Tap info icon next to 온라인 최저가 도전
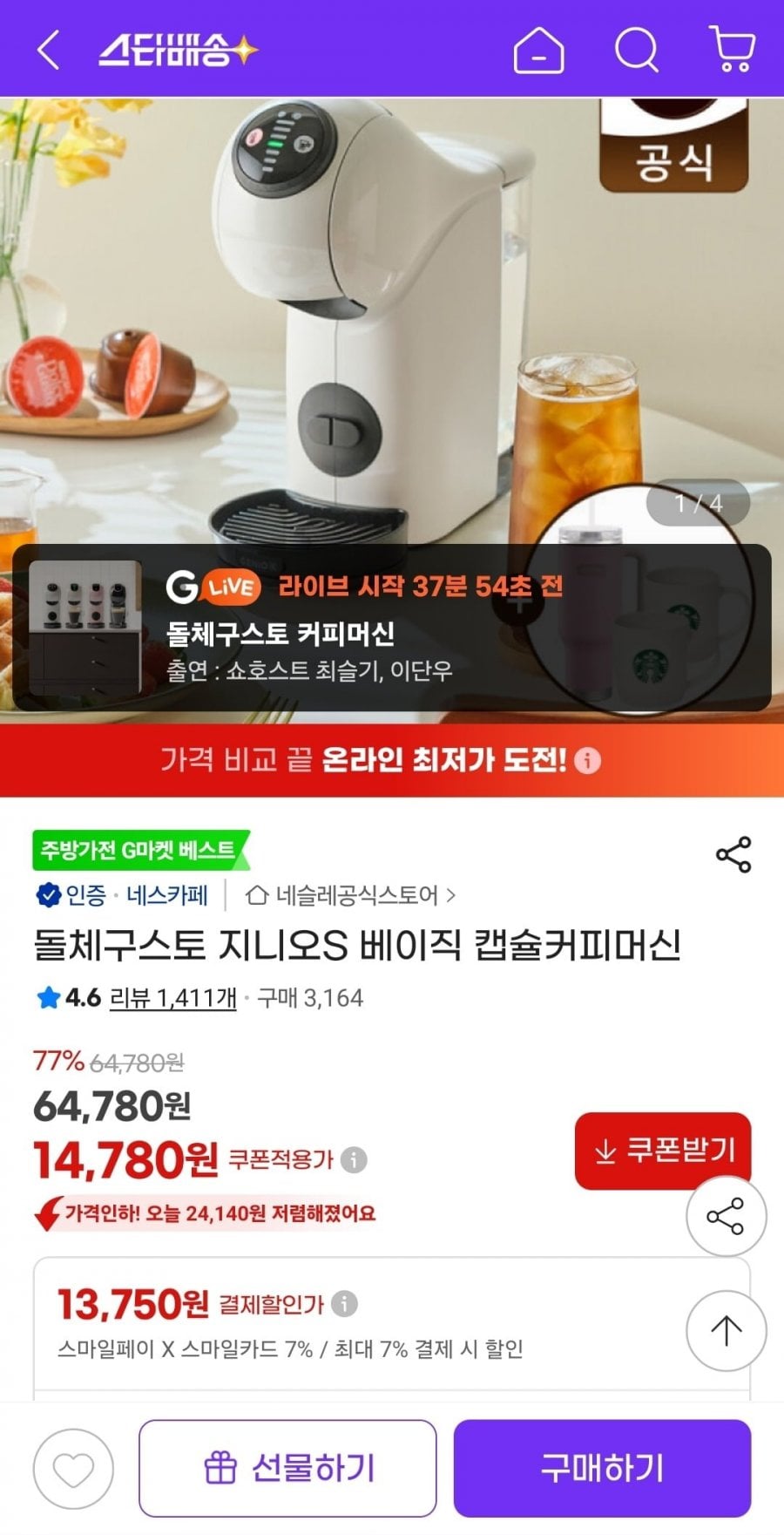The height and width of the screenshot is (1535, 784). point(588,761)
